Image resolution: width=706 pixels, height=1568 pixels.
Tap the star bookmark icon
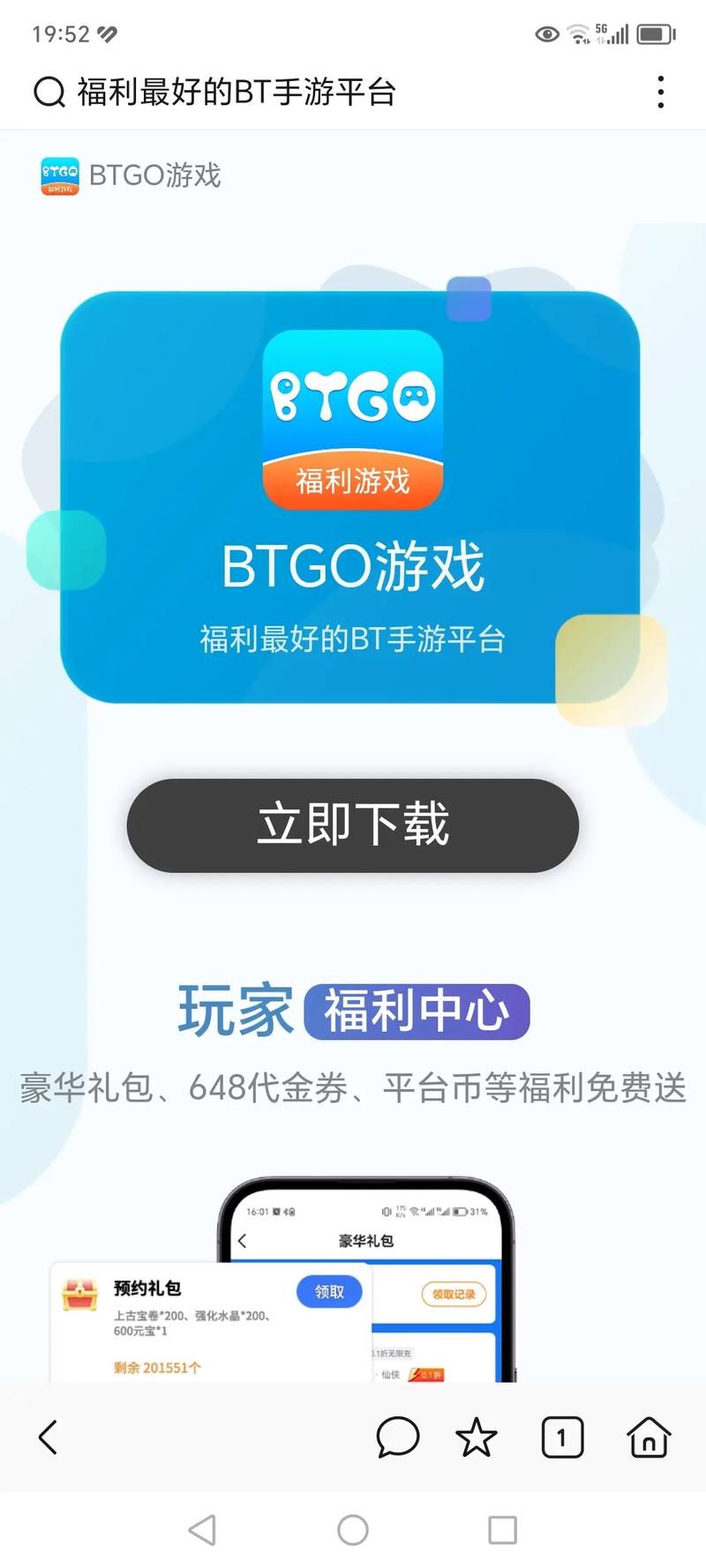[x=477, y=1437]
